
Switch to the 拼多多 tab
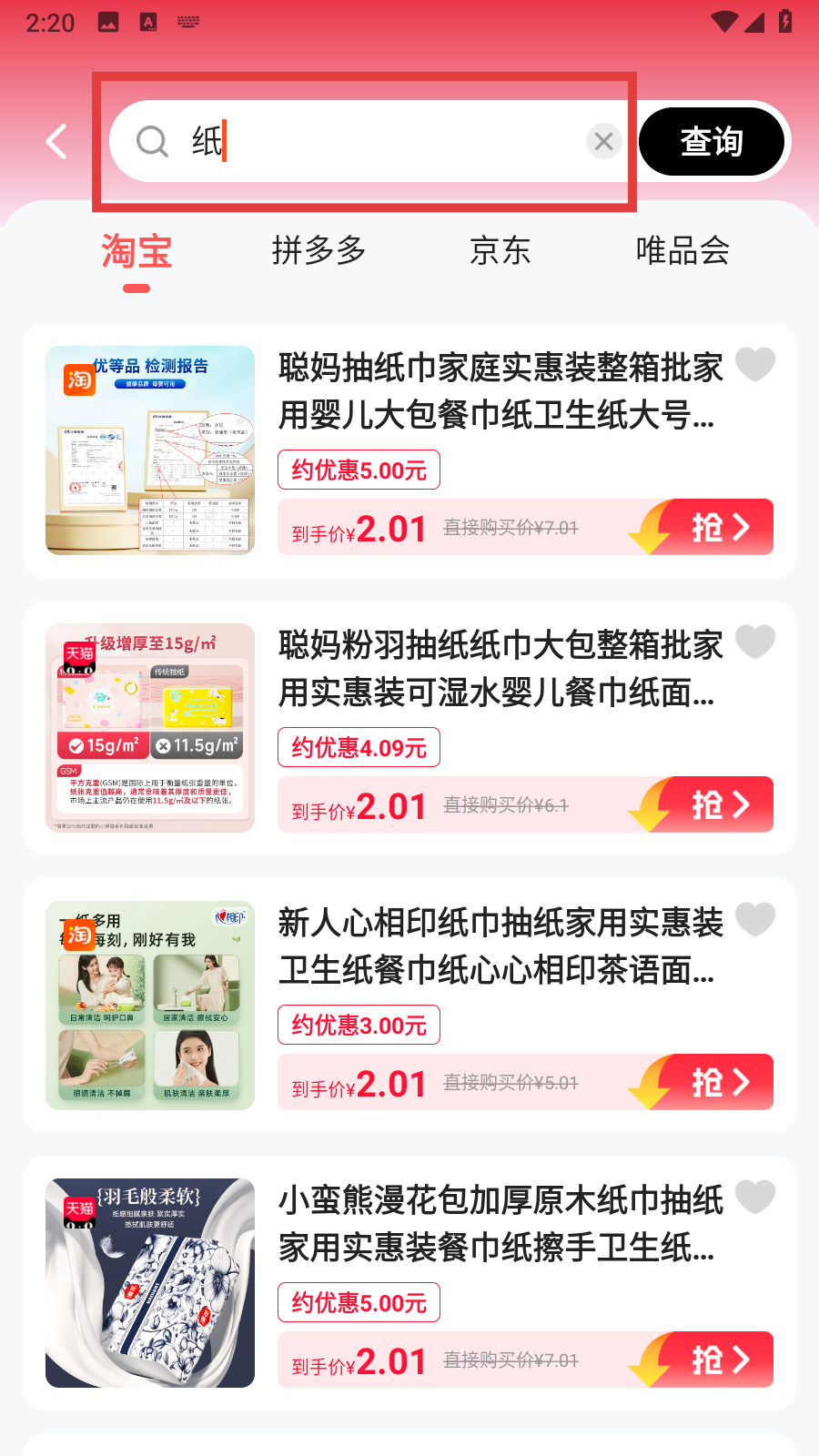coord(318,250)
